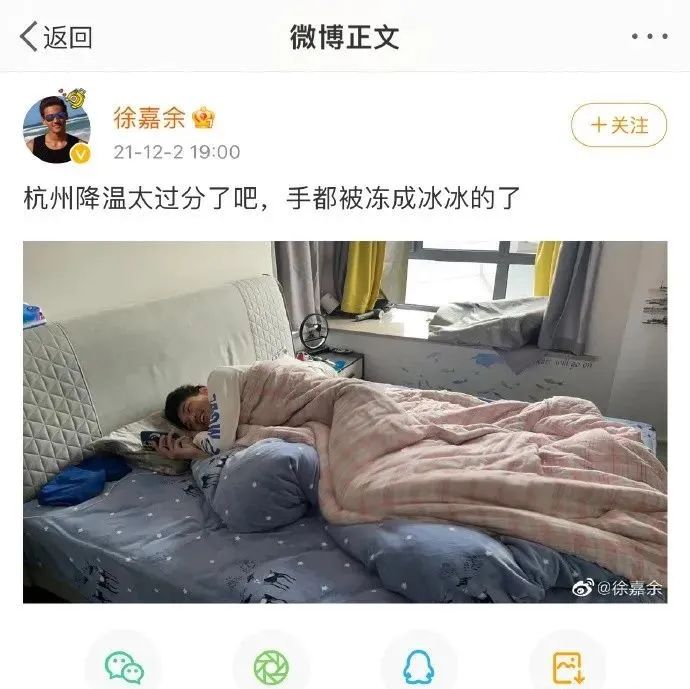Open 徐嘉余's profile avatar
Viewport: 690px width, 689px height.
[56, 130]
